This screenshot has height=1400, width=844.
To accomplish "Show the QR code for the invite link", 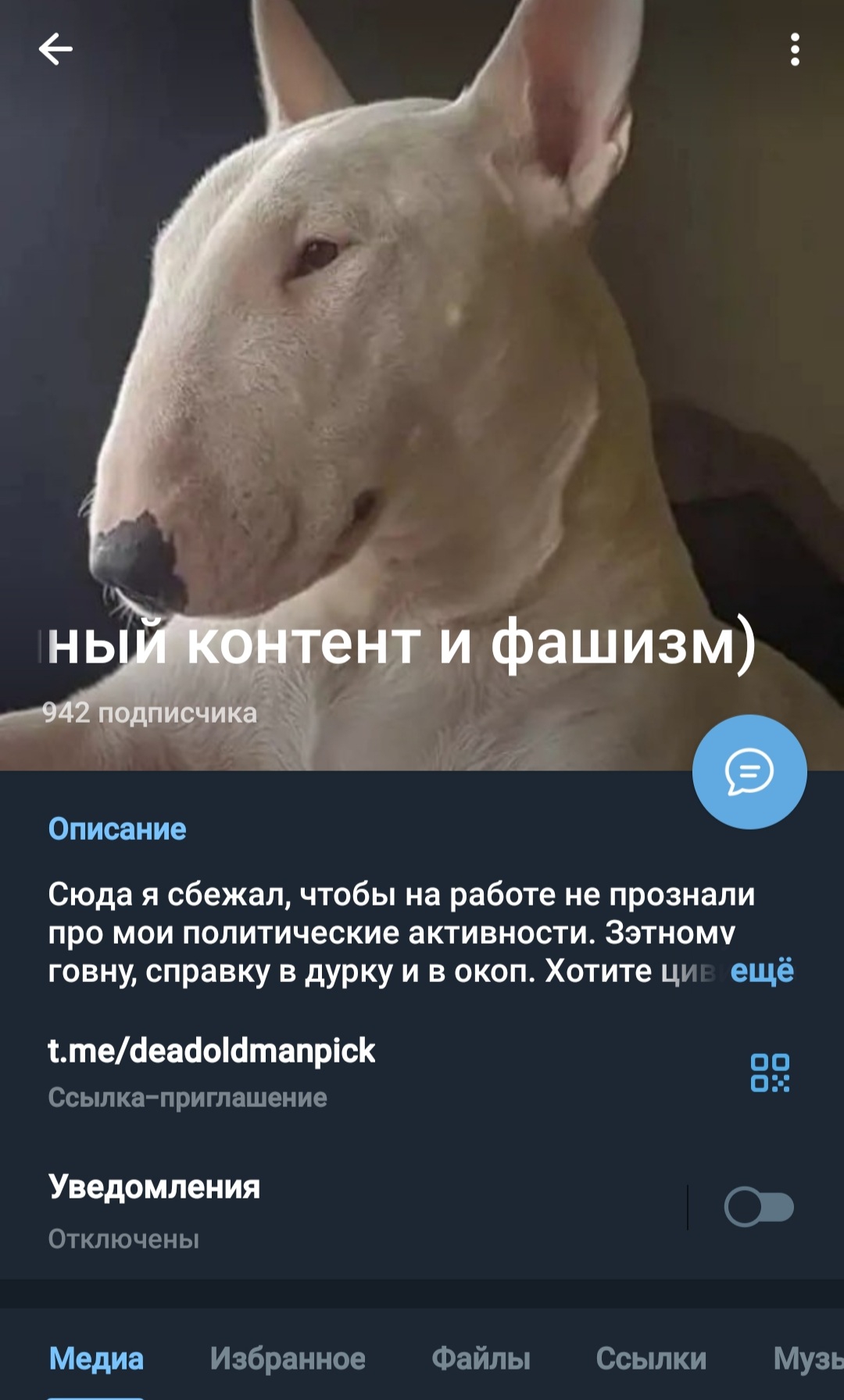I will pyautogui.click(x=770, y=1073).
